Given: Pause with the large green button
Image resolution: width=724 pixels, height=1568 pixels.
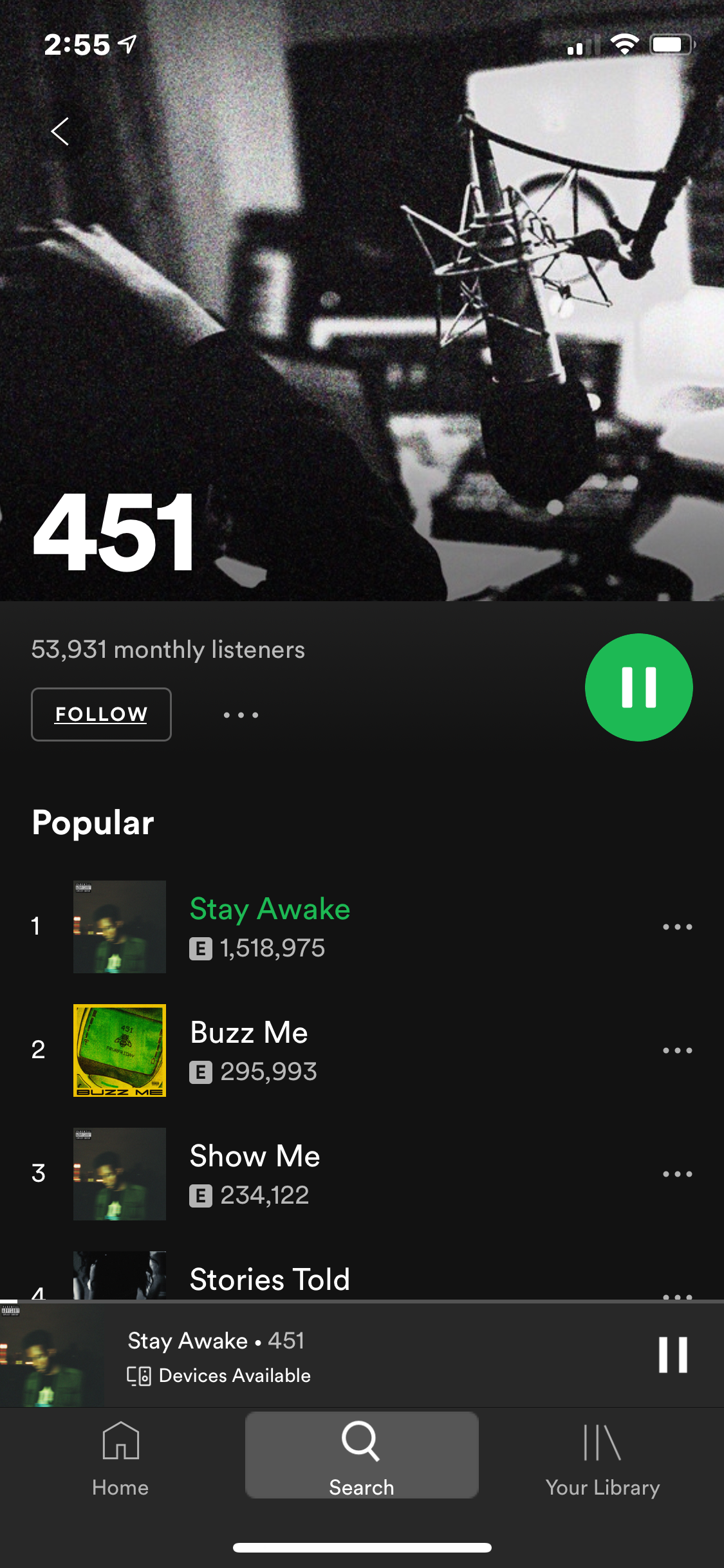Looking at the screenshot, I should tap(638, 687).
